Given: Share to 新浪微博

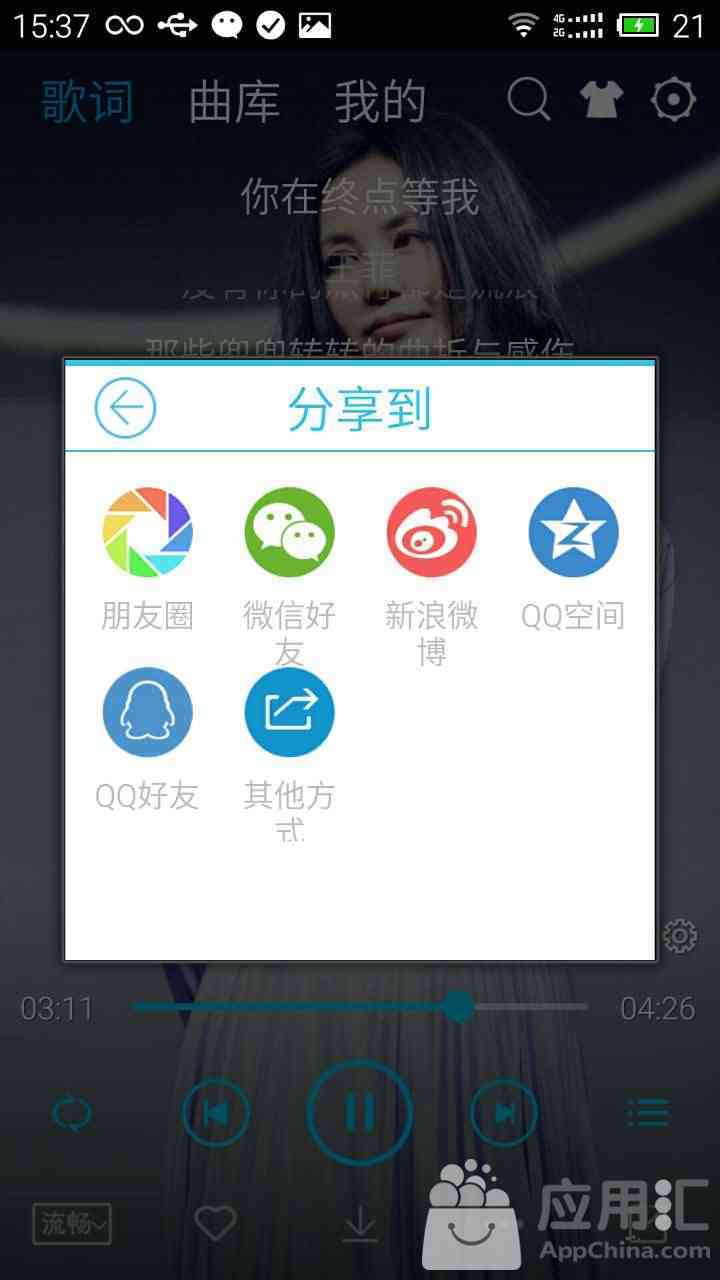Looking at the screenshot, I should 431,533.
